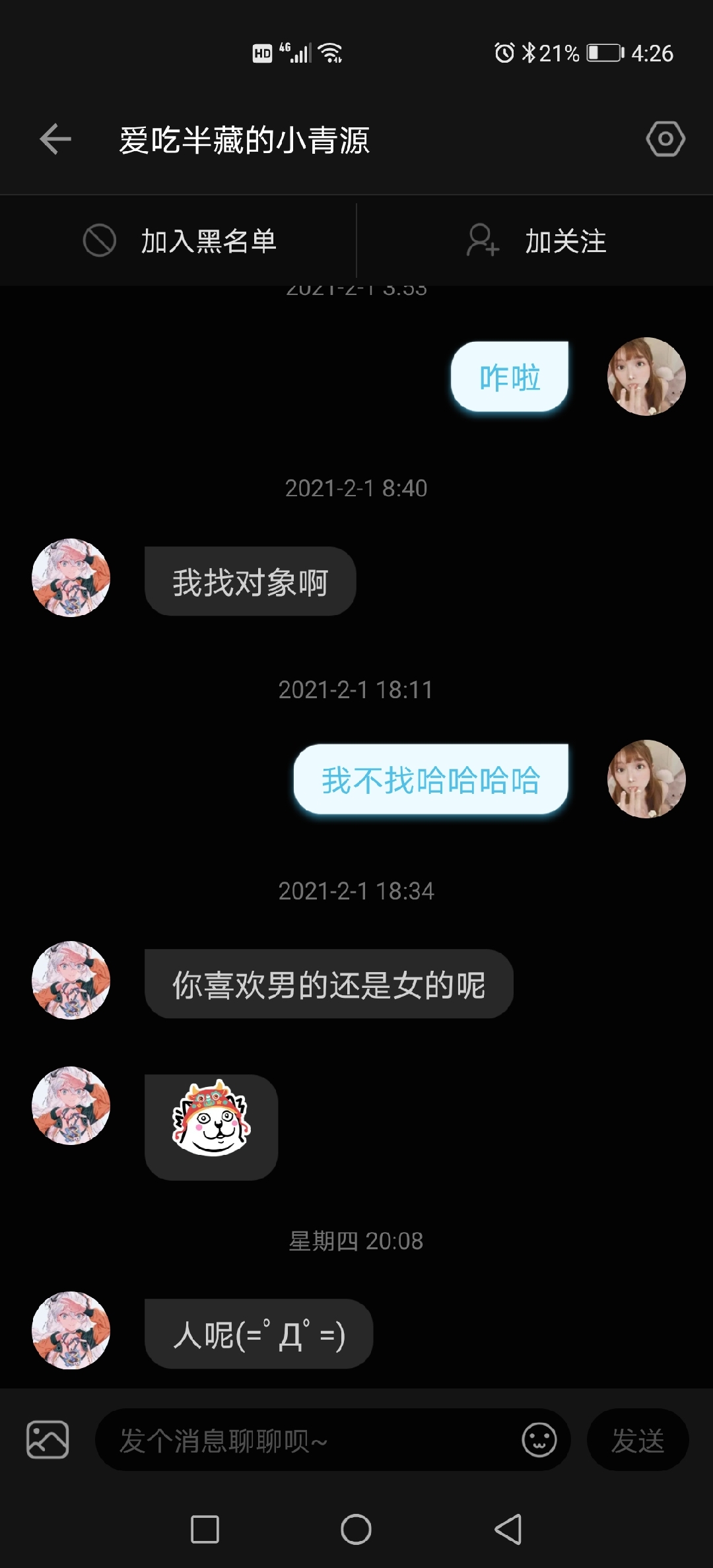View the dog sticker message
Viewport: 713px width, 1568px height.
(x=211, y=1126)
